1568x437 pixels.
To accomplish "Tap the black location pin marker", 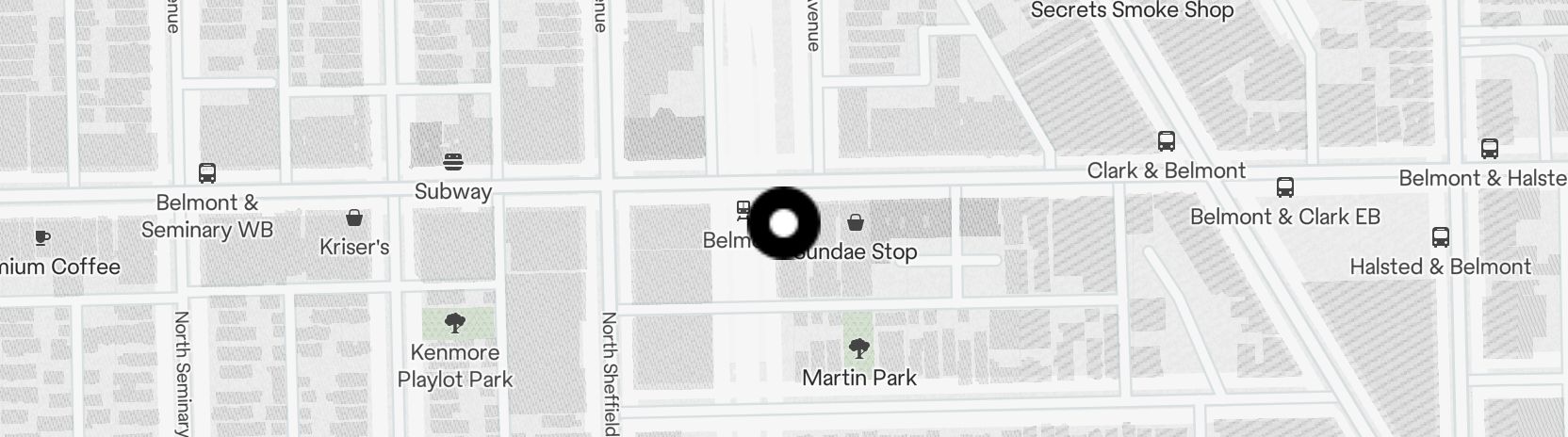I will click(x=784, y=224).
